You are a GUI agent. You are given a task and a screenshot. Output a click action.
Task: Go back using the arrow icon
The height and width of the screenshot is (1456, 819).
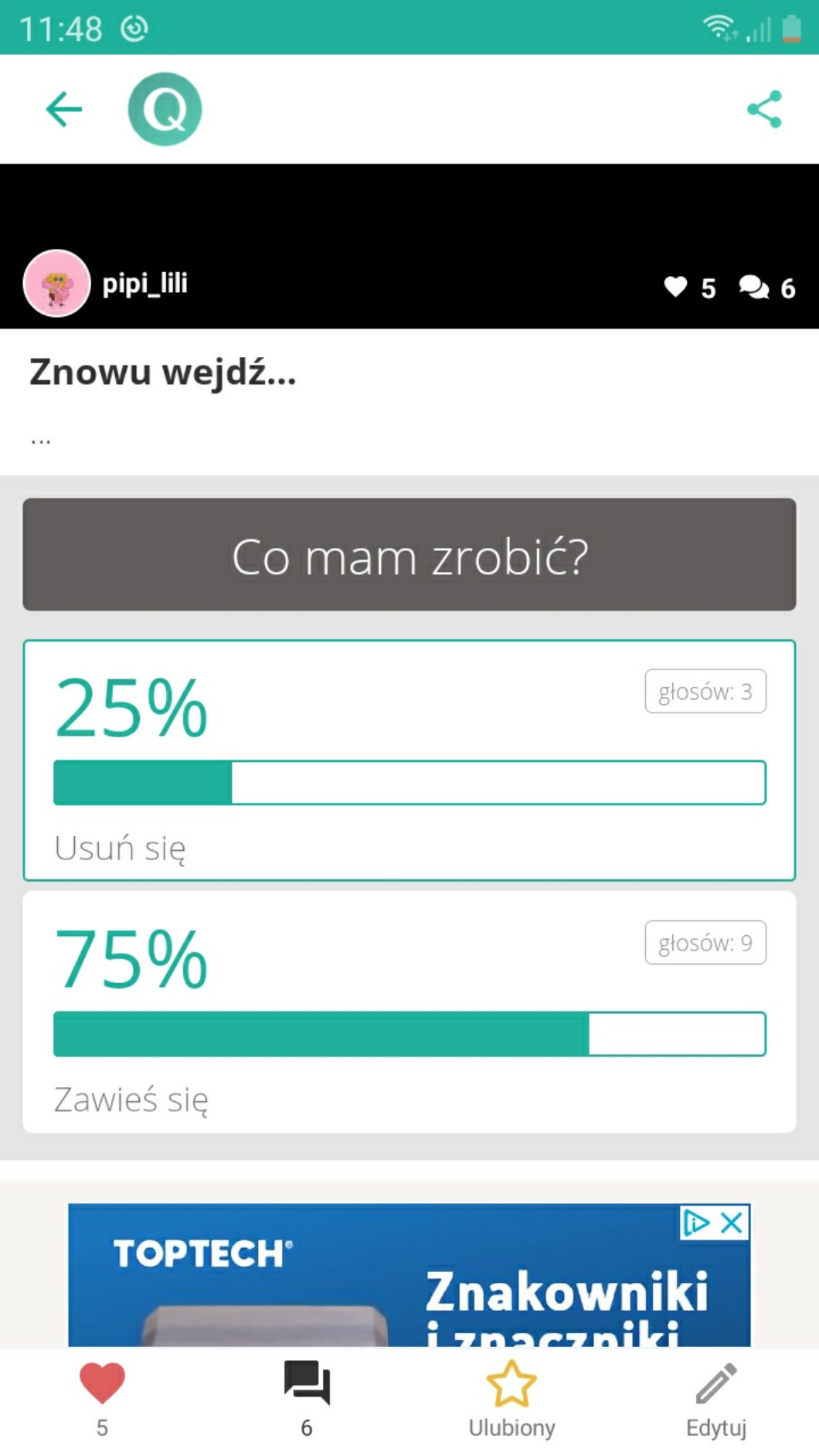point(64,109)
